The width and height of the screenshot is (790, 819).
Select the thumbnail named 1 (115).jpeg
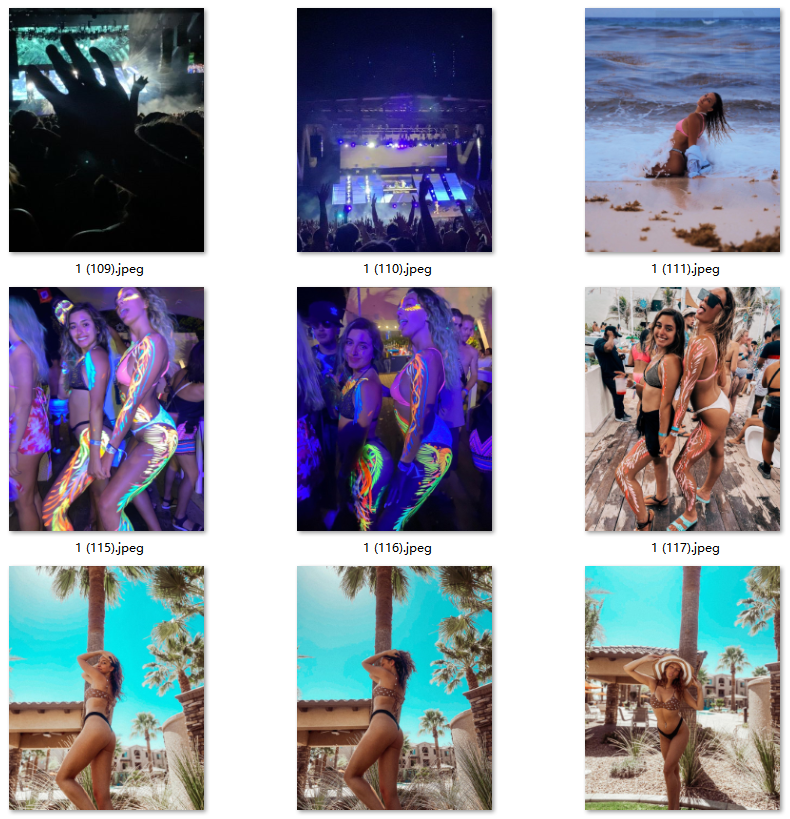click(106, 409)
